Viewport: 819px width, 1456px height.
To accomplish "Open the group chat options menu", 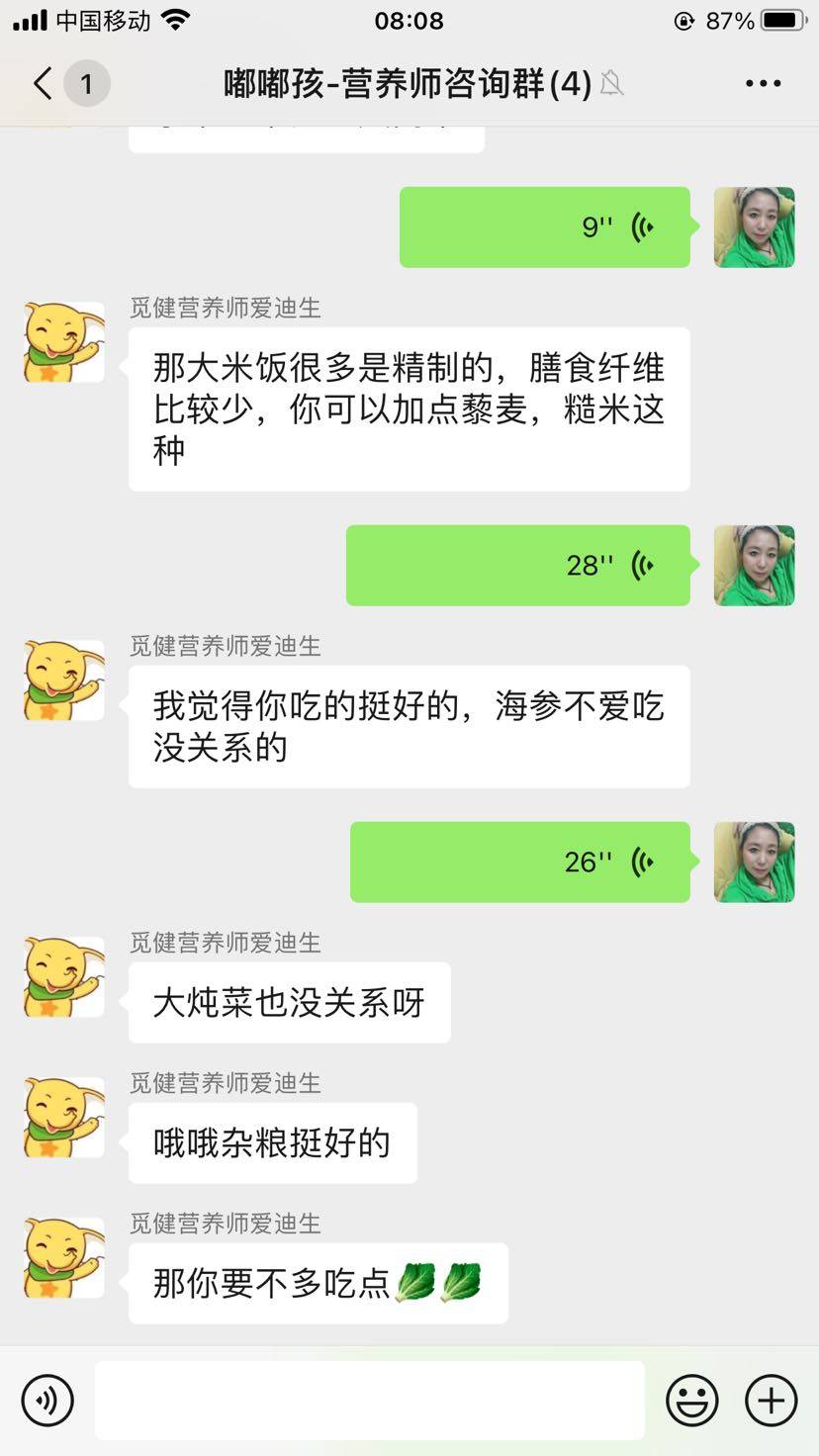I will 763,84.
